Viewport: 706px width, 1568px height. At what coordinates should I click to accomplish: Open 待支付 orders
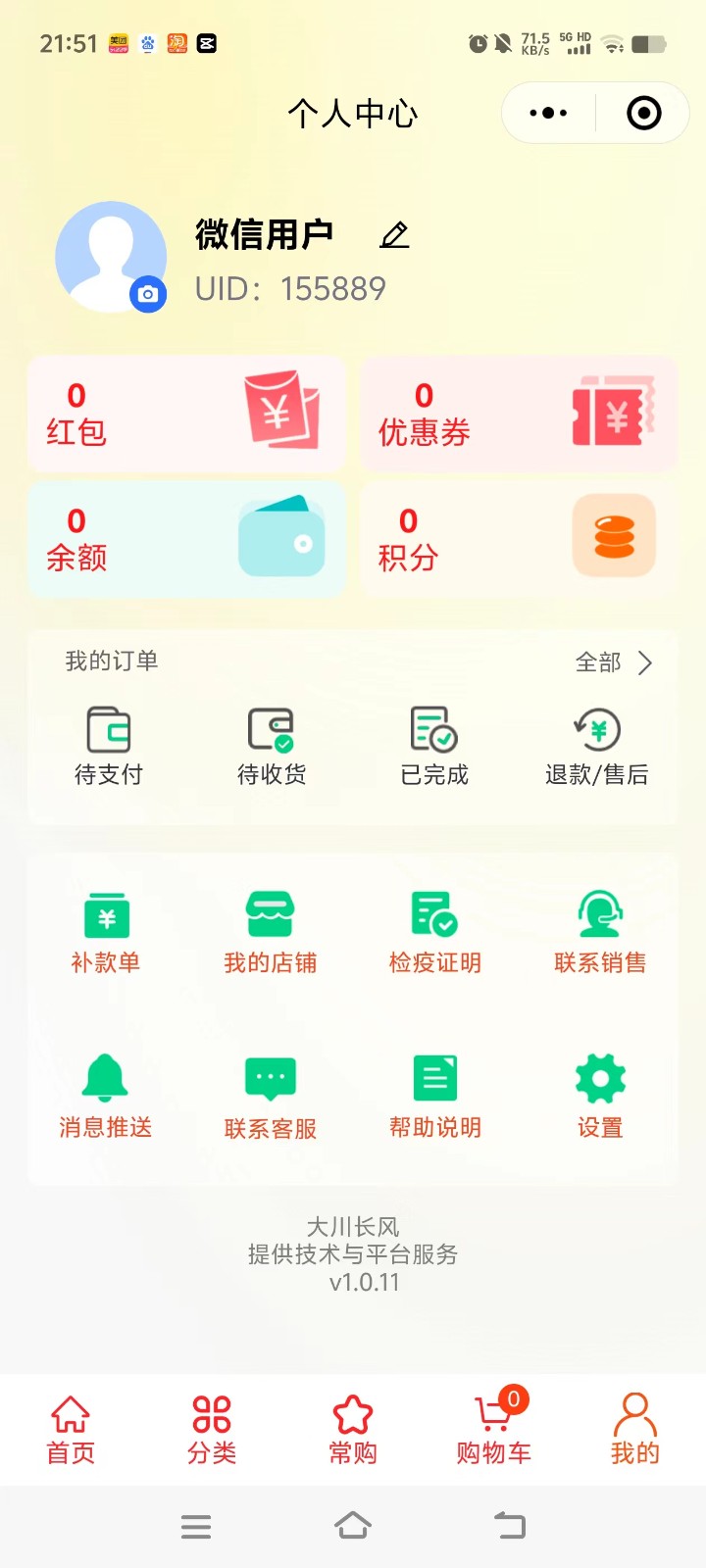(109, 746)
